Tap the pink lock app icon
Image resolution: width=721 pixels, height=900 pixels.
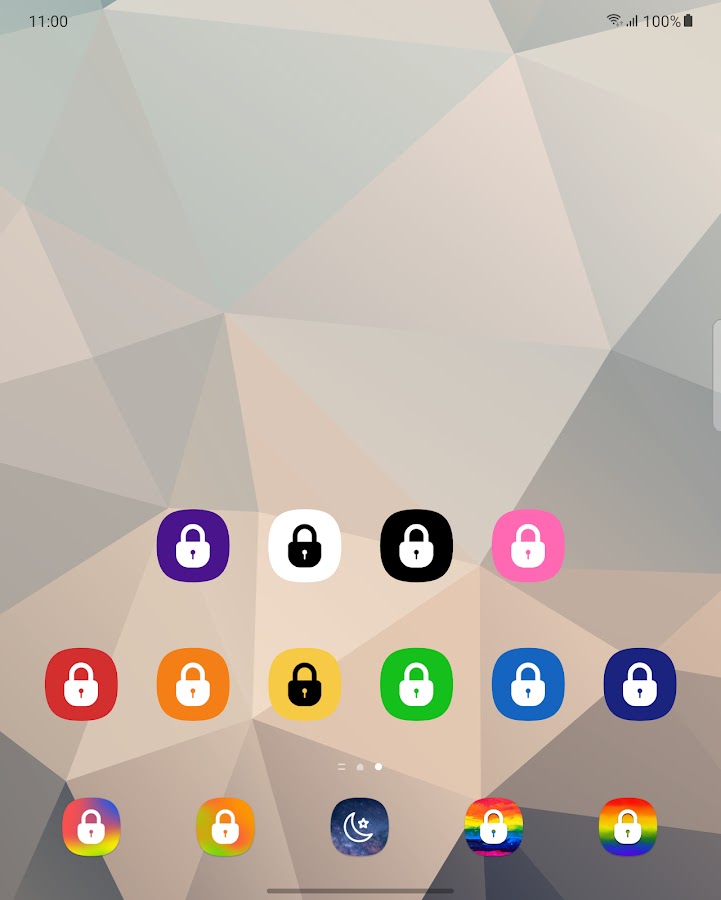pos(528,545)
